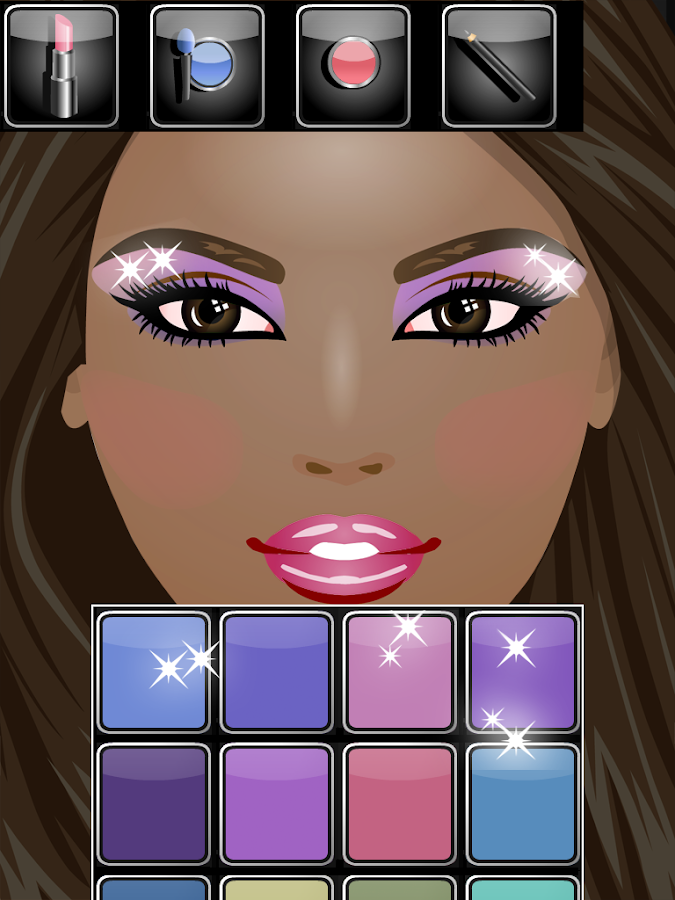Choose the sparkly light blue swatch
The height and width of the screenshot is (900, 675).
(154, 672)
